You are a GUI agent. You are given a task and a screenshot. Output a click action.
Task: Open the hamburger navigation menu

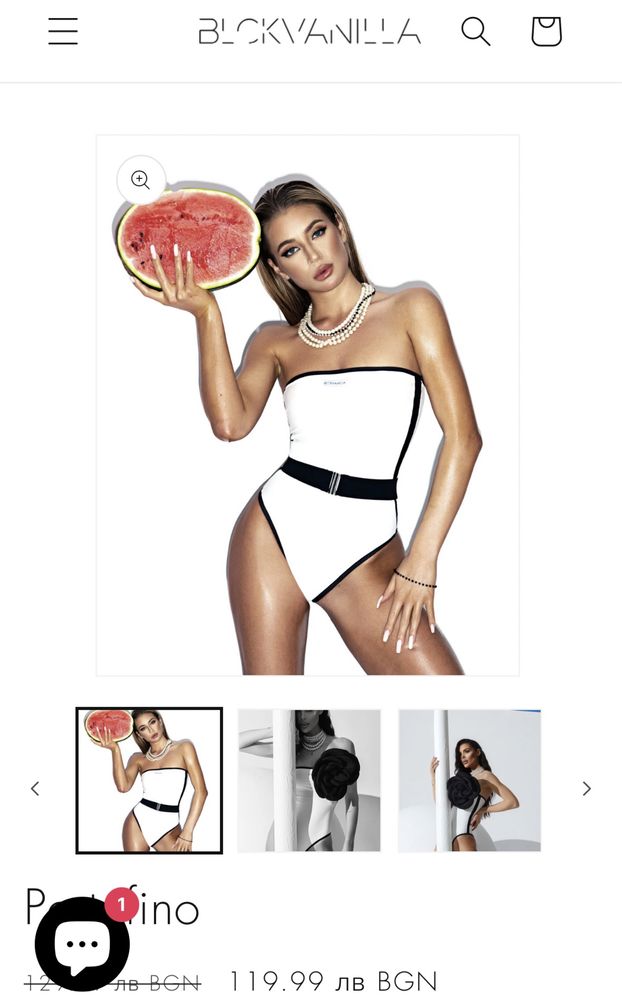(63, 32)
